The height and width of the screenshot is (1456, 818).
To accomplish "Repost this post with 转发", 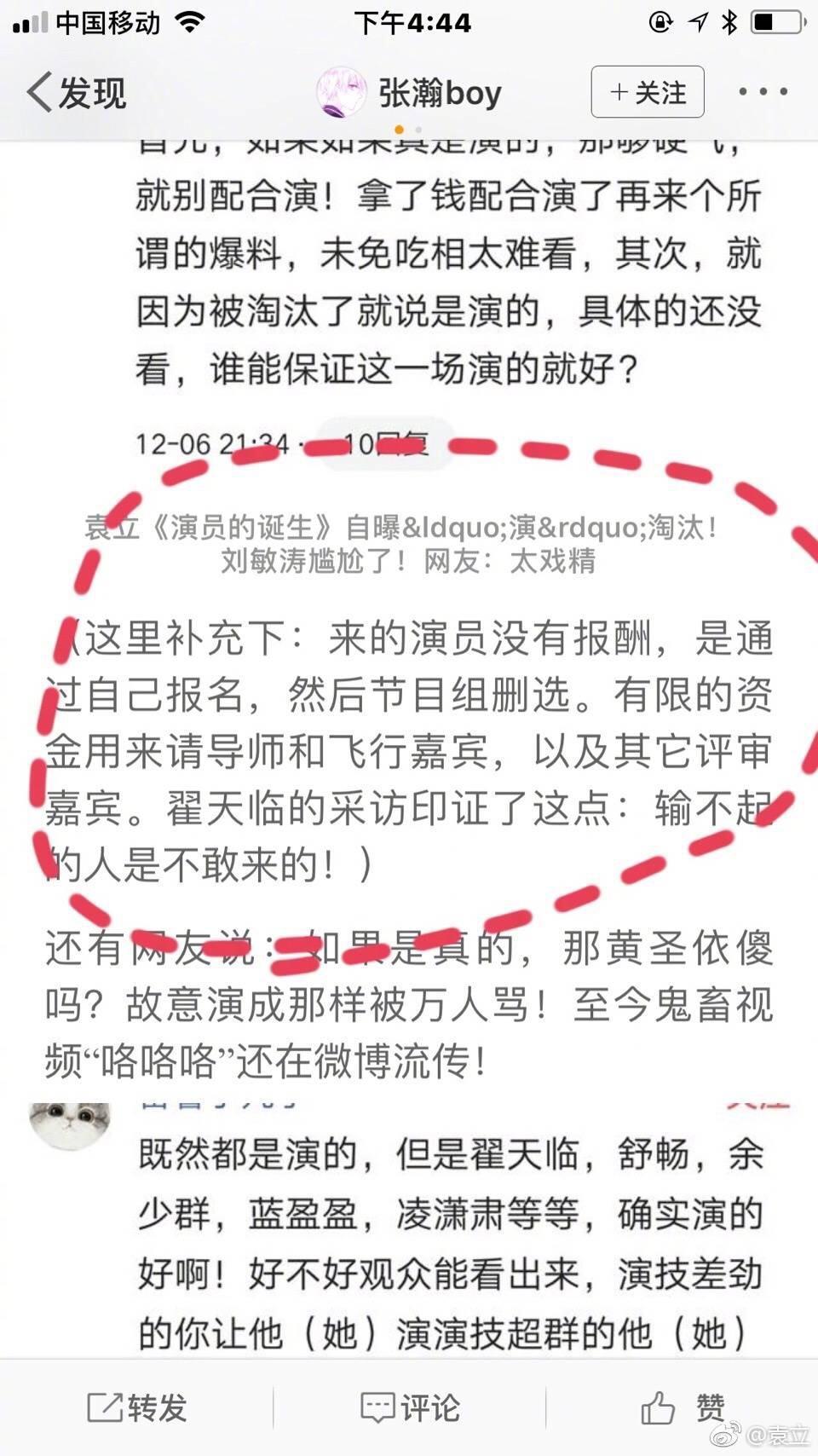I will 137,1408.
